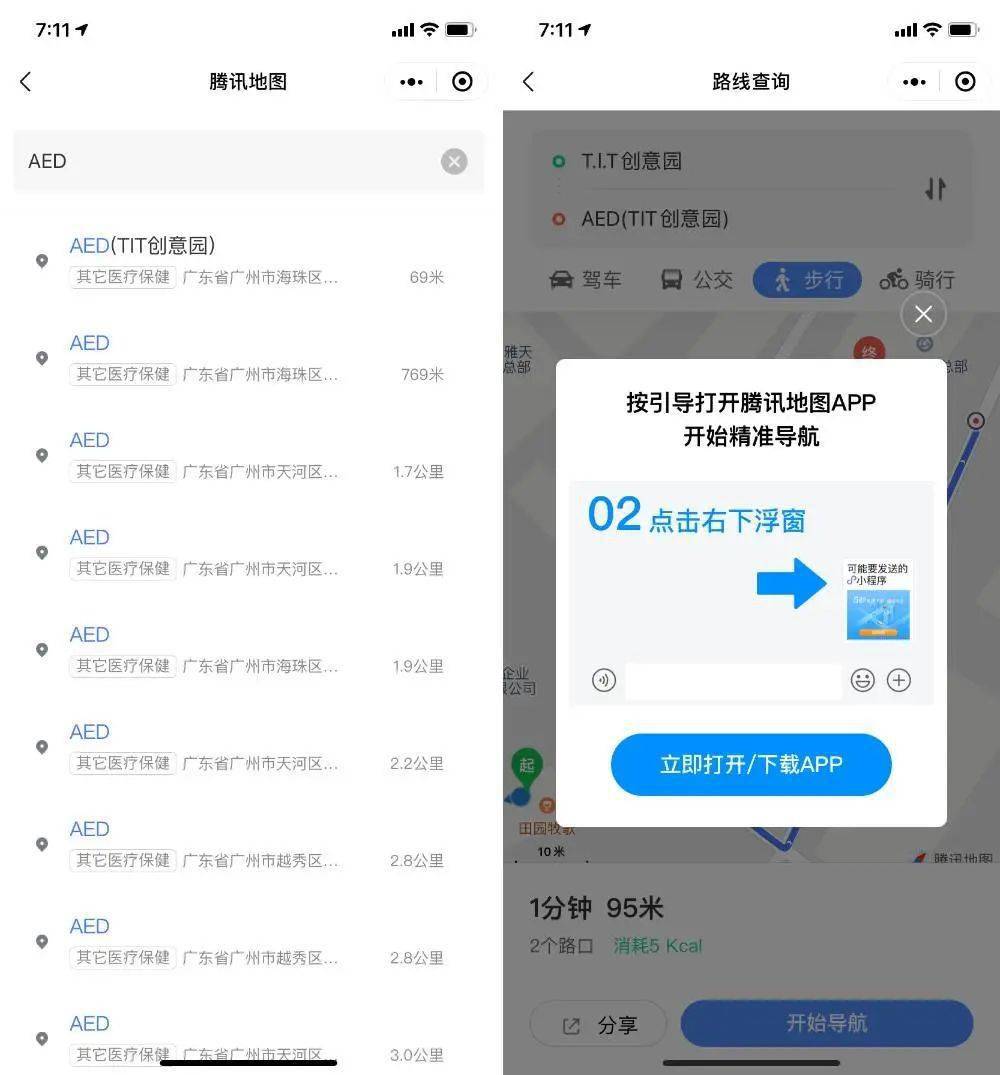Start navigation with 开始导航
This screenshot has width=1000, height=1075.
(x=826, y=1023)
